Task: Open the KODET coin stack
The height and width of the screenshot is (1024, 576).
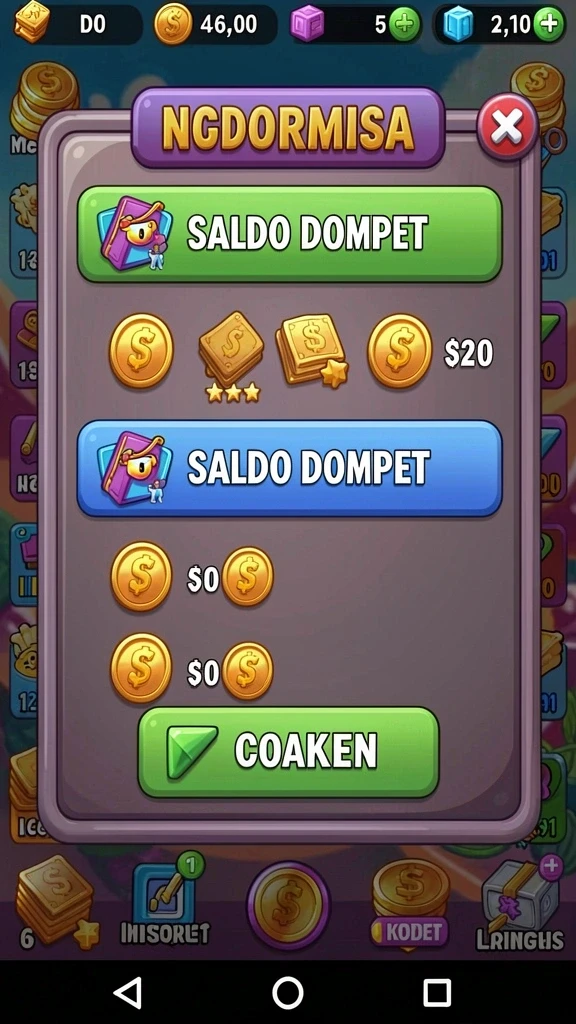Action: tap(409, 904)
